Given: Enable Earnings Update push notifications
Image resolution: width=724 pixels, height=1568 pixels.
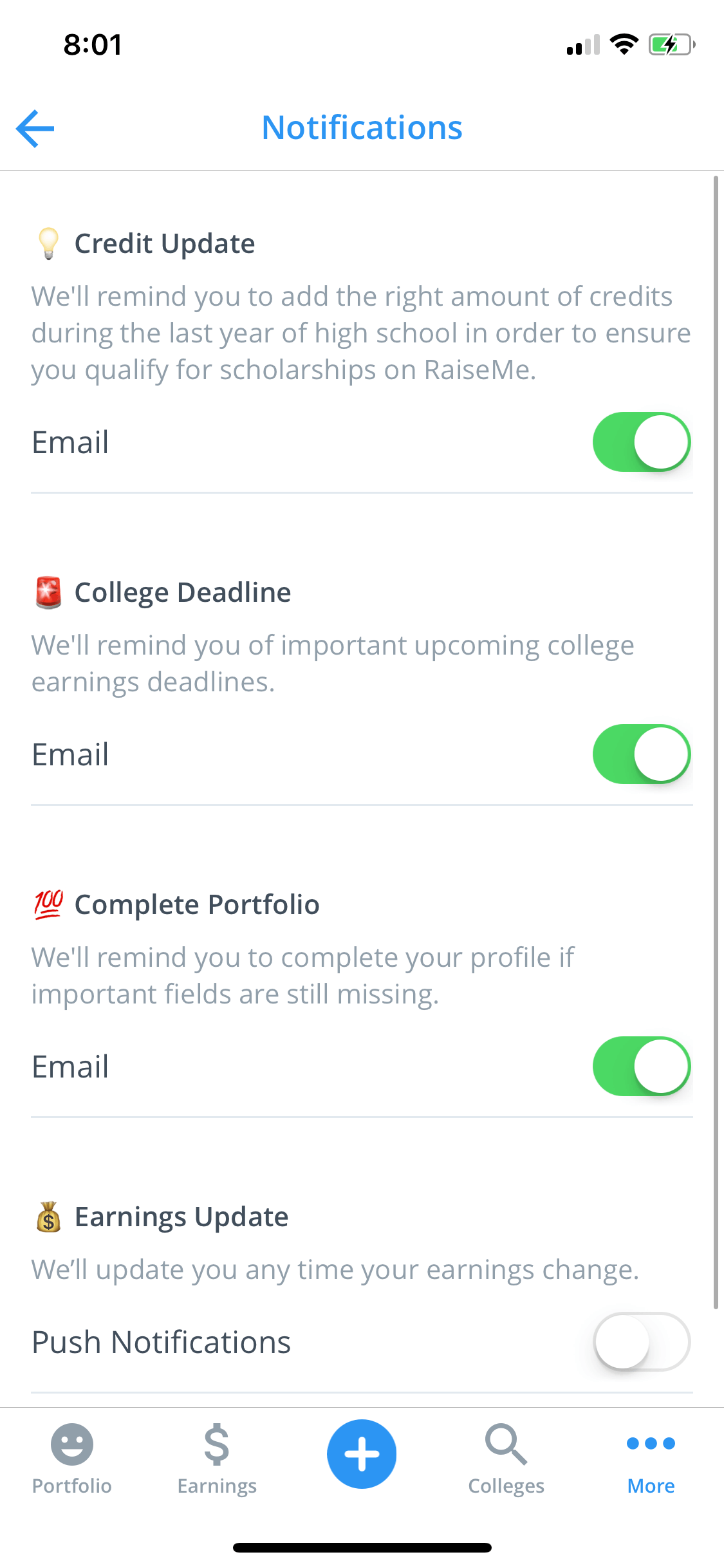Looking at the screenshot, I should pos(642,1342).
